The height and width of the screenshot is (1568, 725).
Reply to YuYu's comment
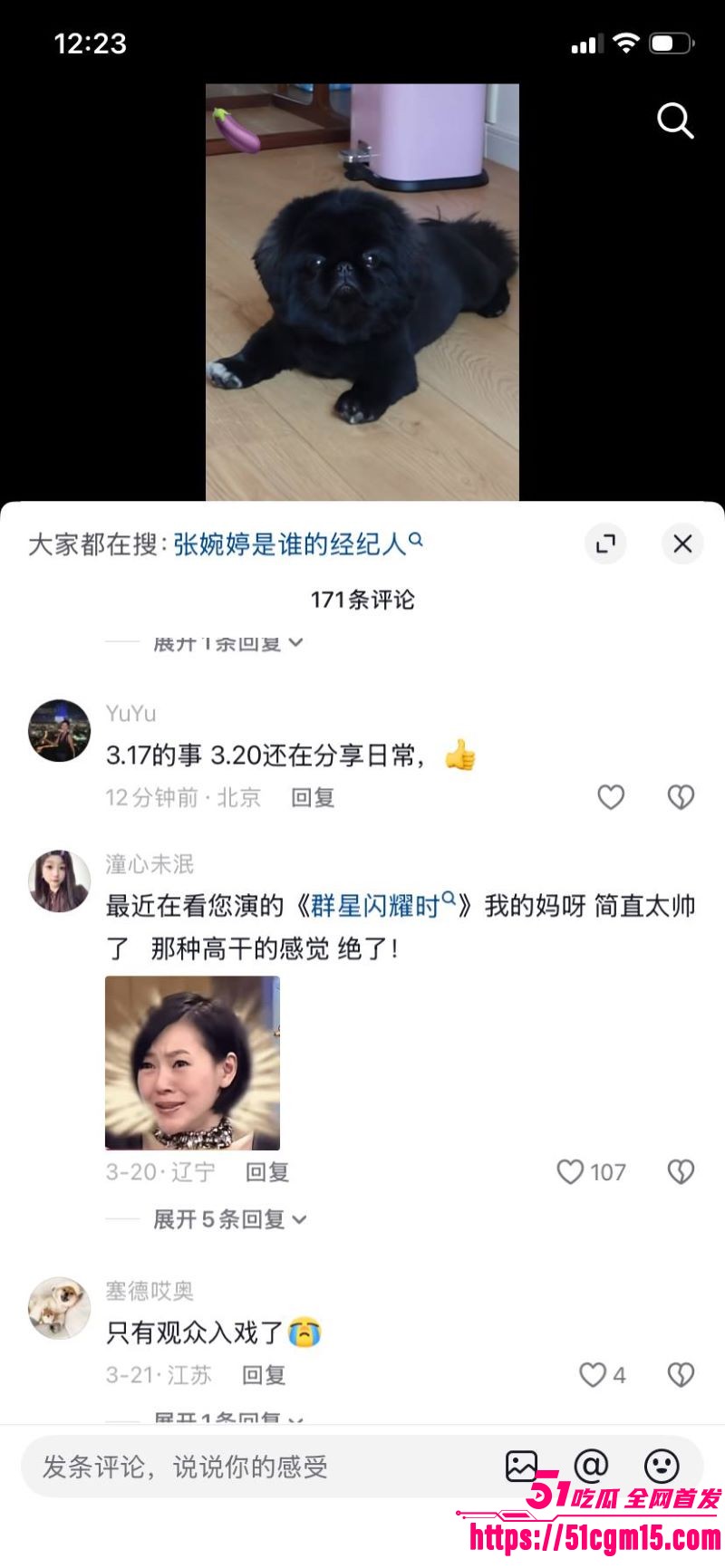pyautogui.click(x=311, y=798)
